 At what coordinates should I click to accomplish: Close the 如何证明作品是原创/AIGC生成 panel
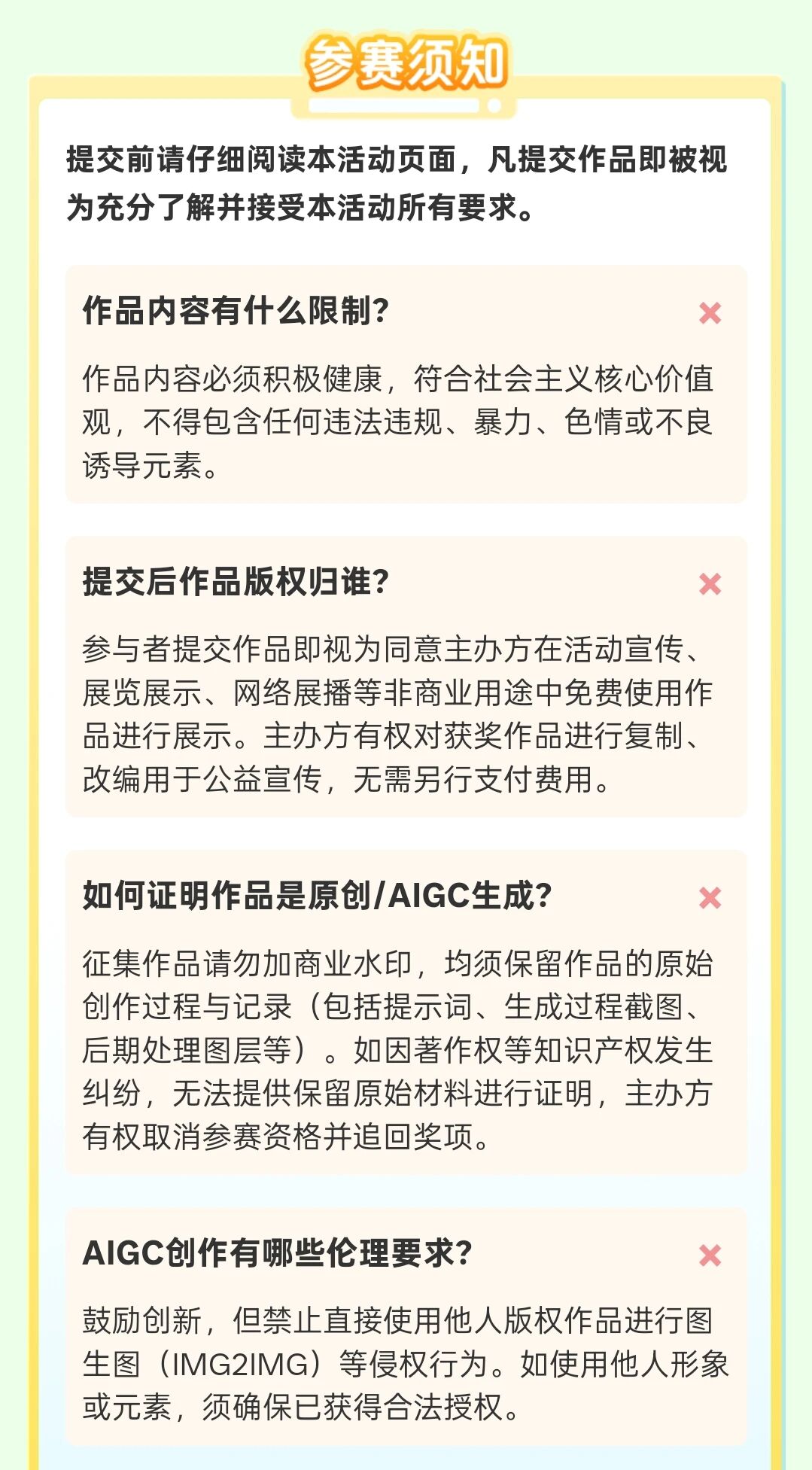(x=710, y=898)
